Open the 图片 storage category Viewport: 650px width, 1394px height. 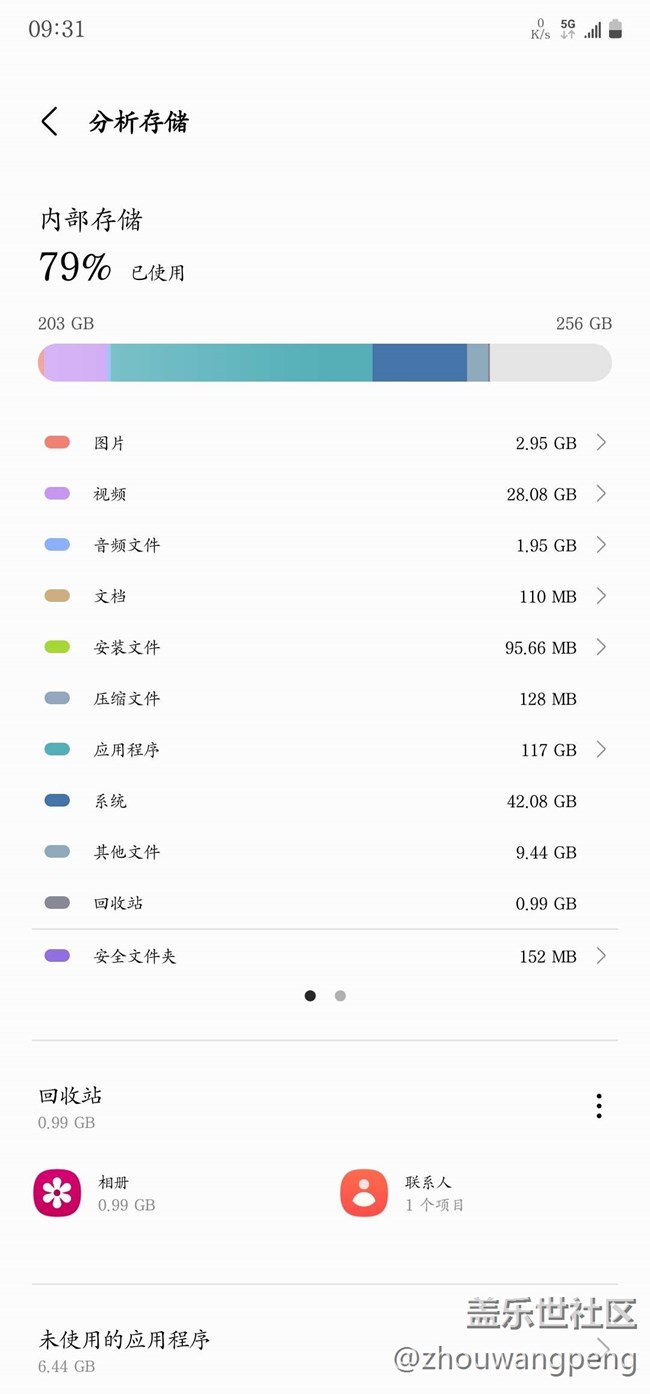pyautogui.click(x=324, y=443)
